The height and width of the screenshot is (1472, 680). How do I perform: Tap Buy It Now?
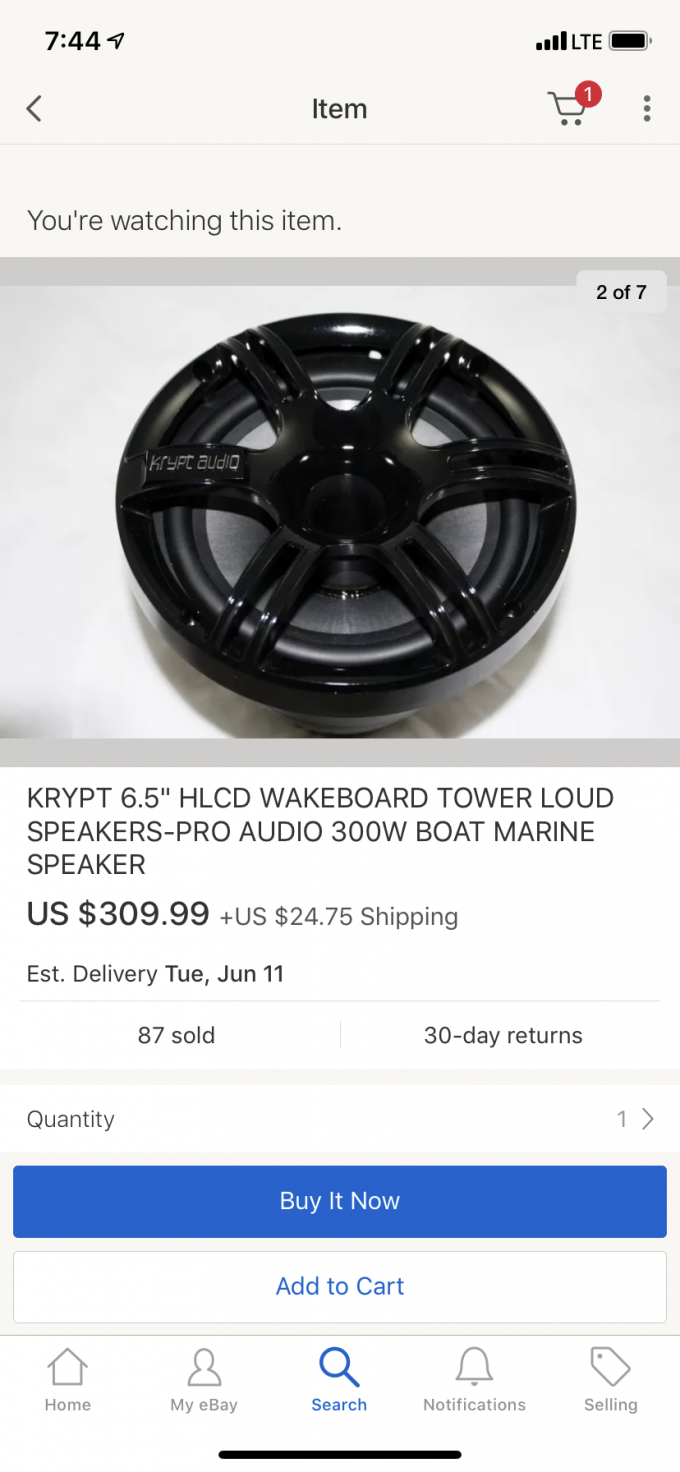(x=340, y=1201)
